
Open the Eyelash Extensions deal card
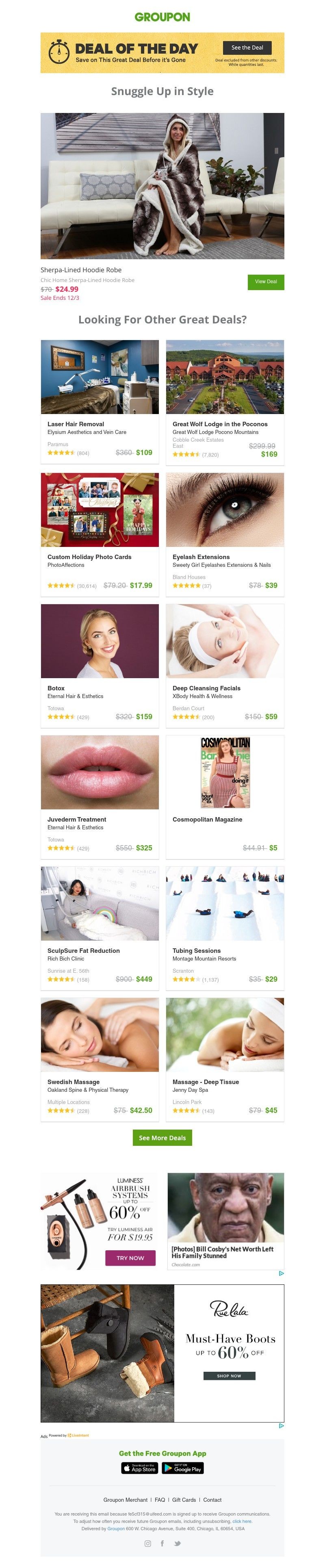225,533
